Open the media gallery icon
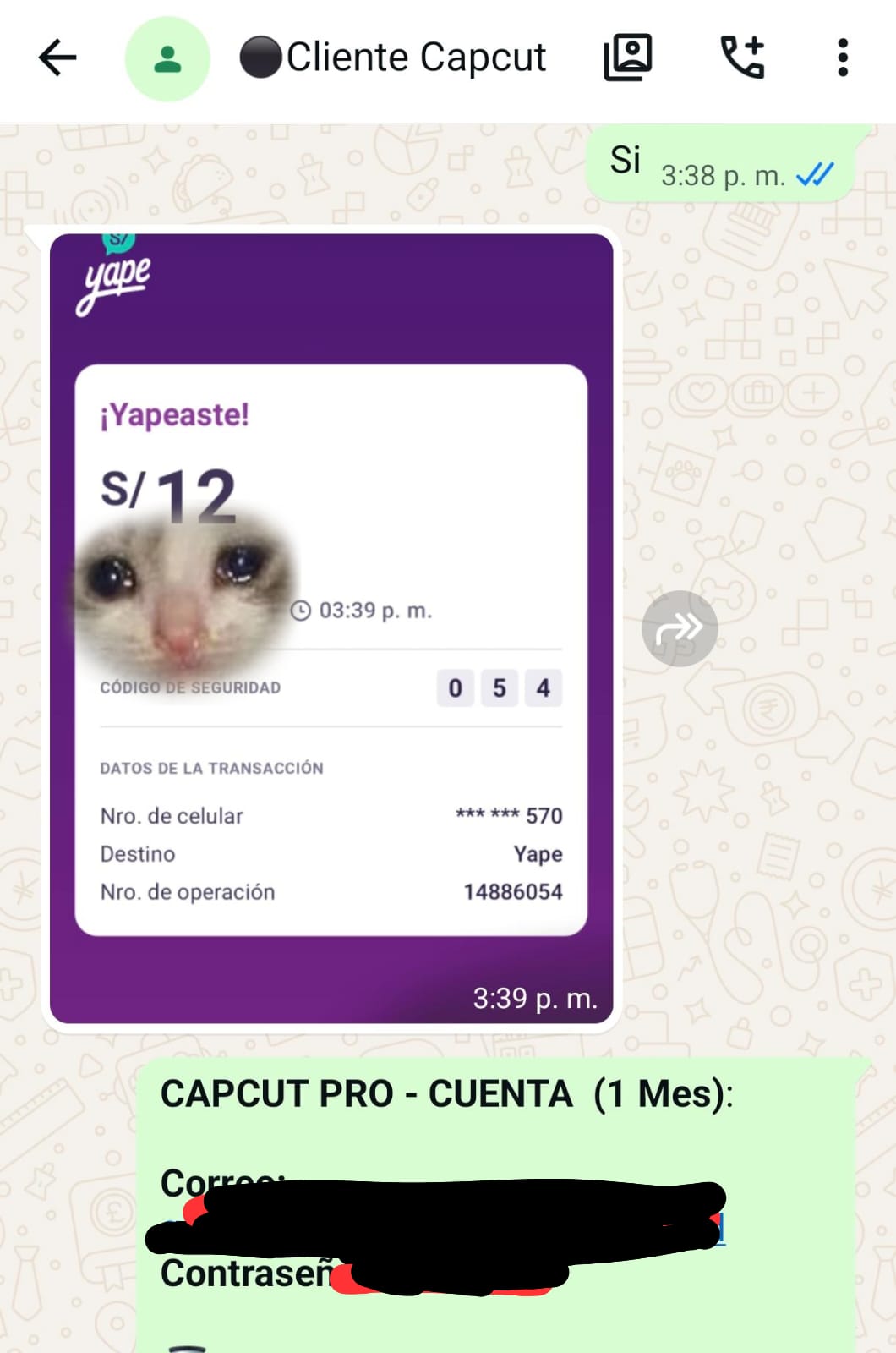 tap(627, 58)
